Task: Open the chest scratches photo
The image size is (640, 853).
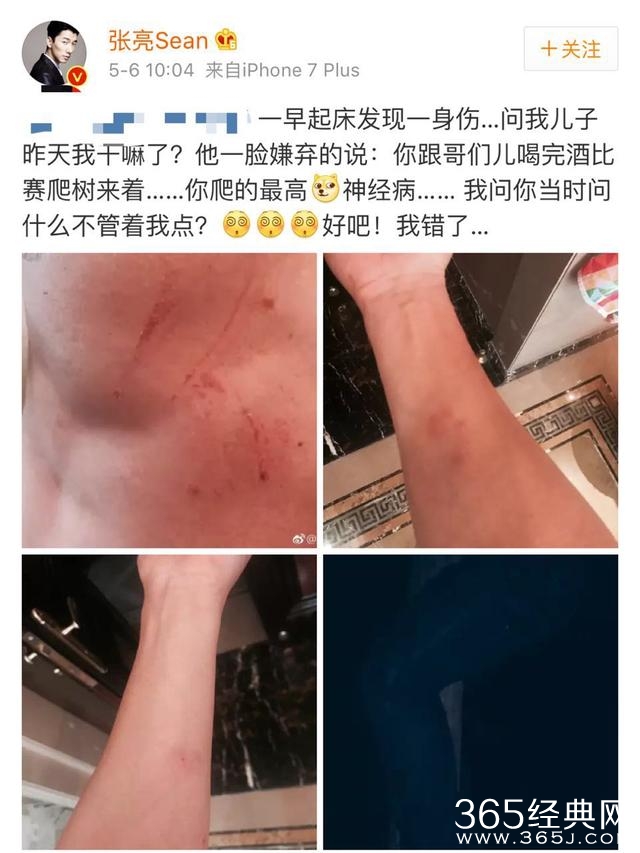Action: pos(169,400)
